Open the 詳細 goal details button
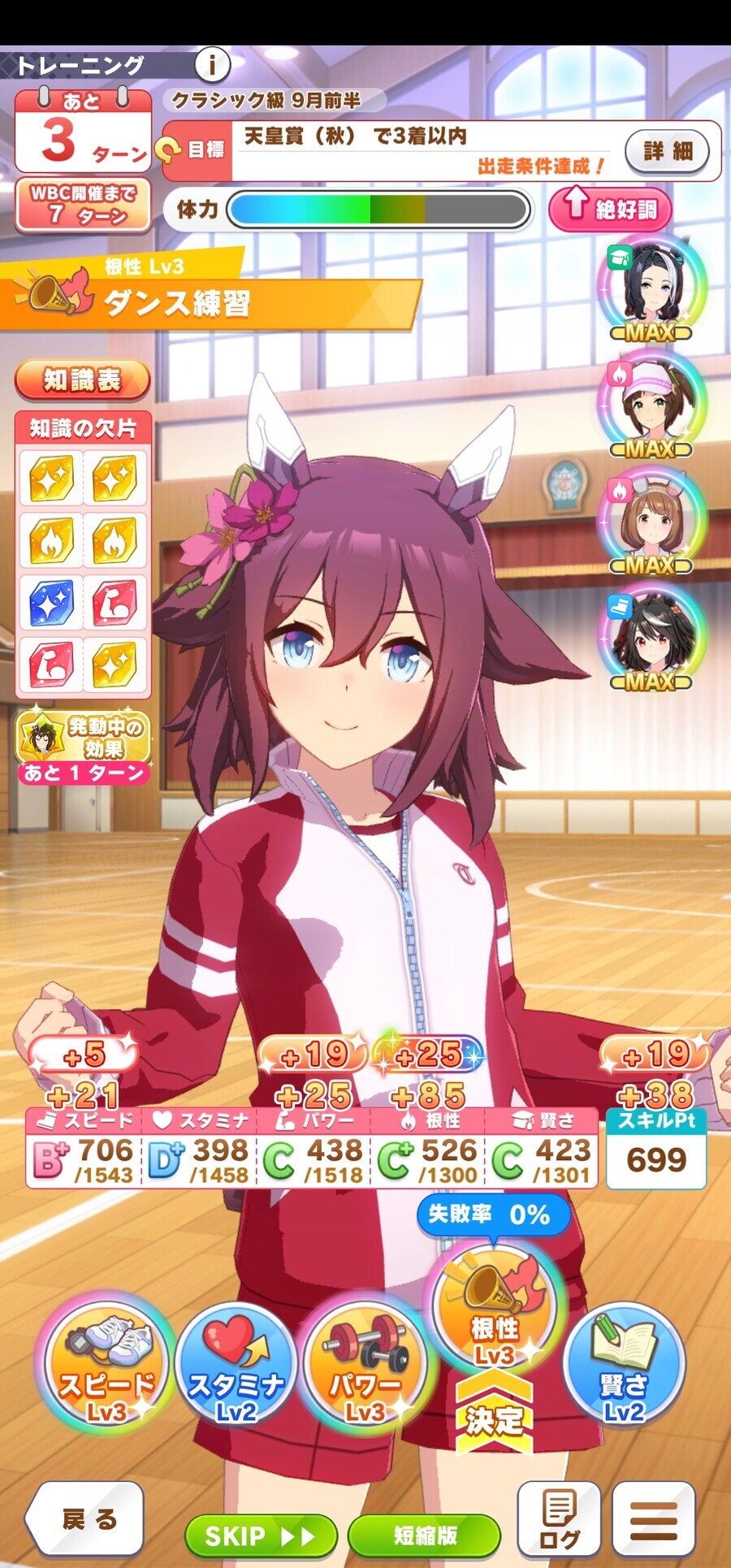Image resolution: width=731 pixels, height=1568 pixels. (x=668, y=150)
